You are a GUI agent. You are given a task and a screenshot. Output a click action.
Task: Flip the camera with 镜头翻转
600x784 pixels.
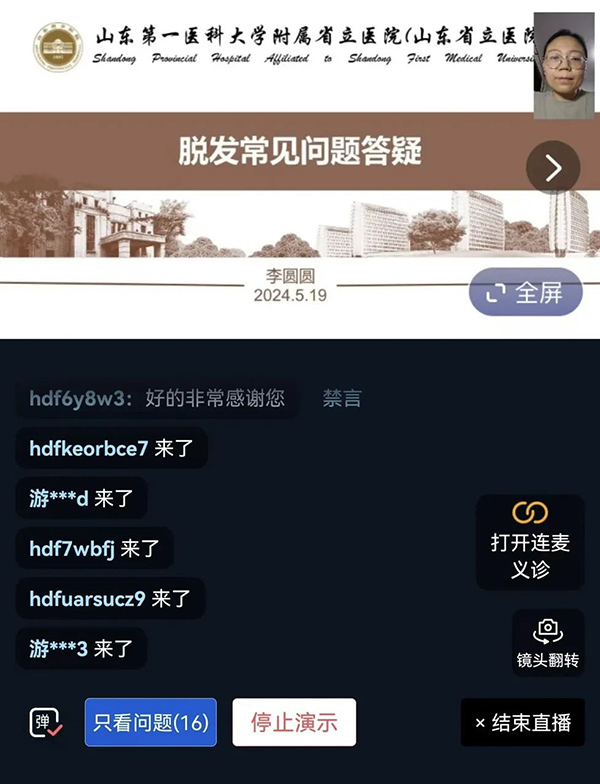[547, 643]
